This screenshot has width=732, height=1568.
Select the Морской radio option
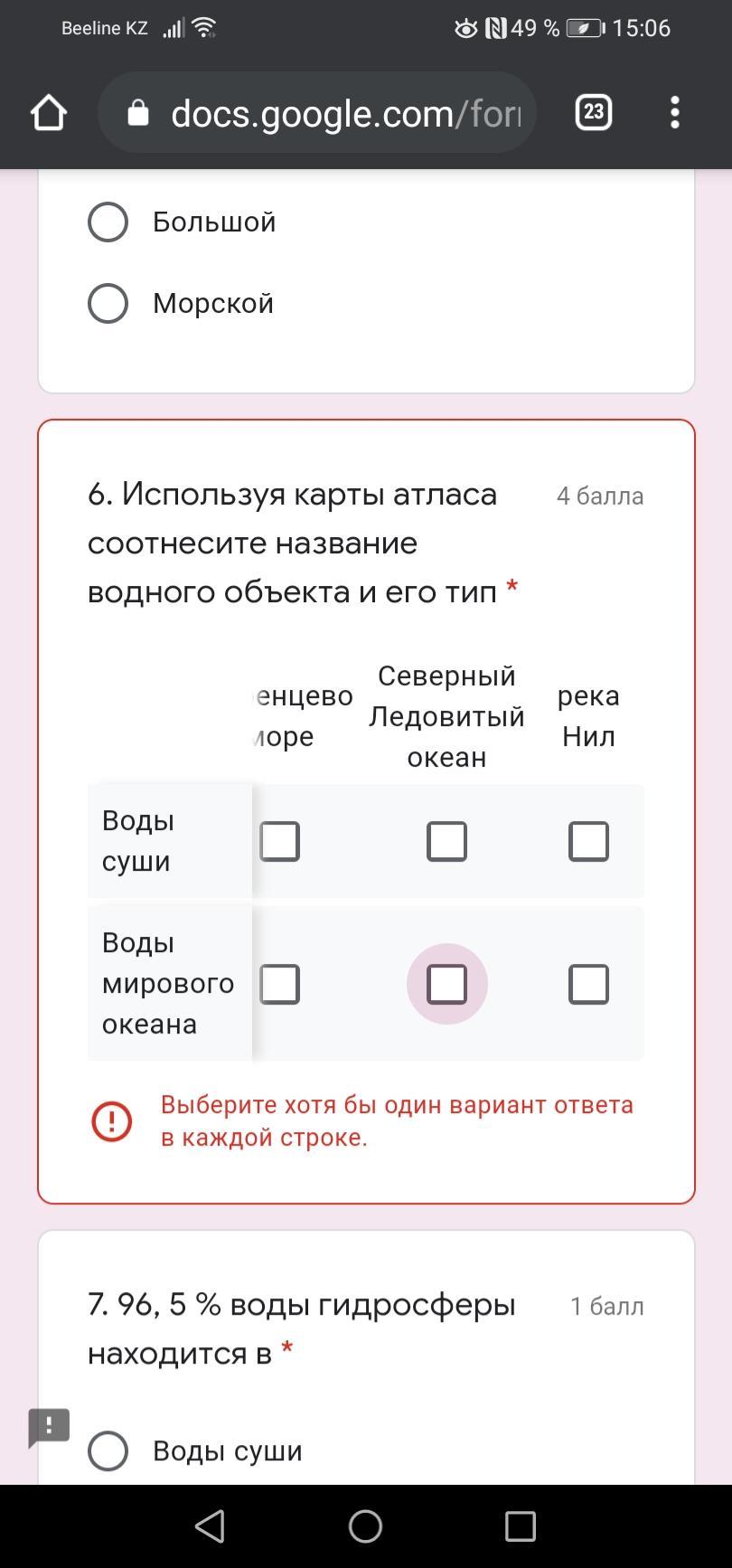pos(108,303)
